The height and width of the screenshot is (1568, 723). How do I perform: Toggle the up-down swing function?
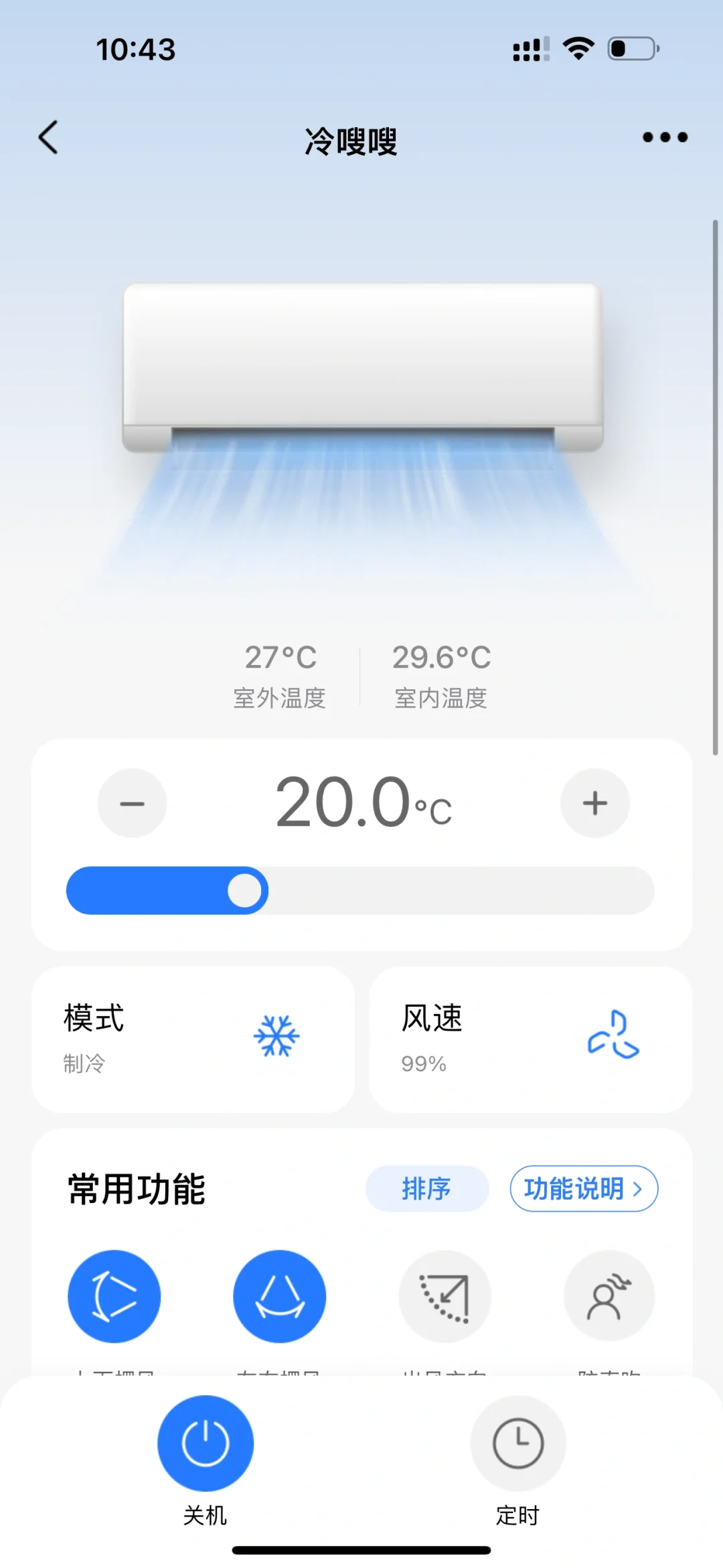pyautogui.click(x=114, y=1297)
